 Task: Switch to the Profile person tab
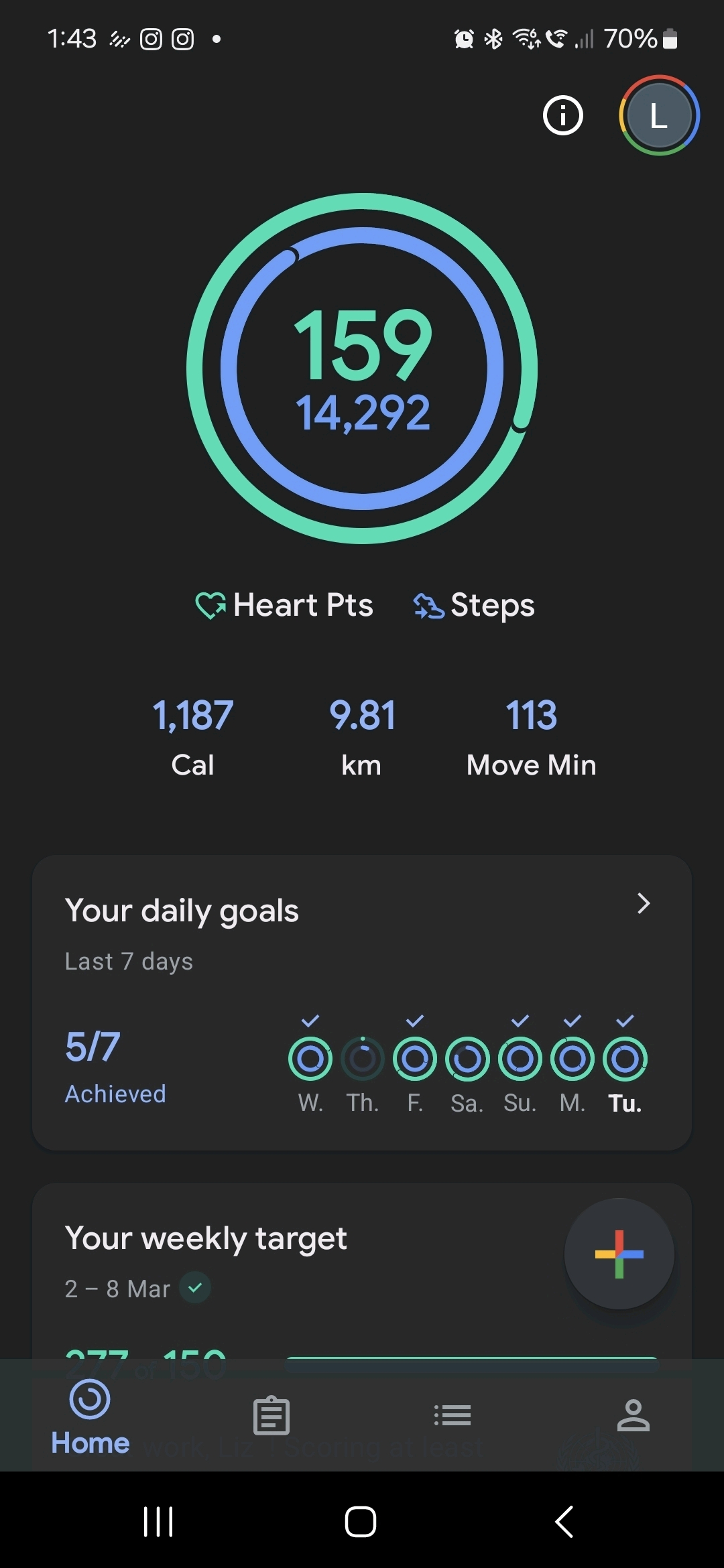[x=633, y=1416]
